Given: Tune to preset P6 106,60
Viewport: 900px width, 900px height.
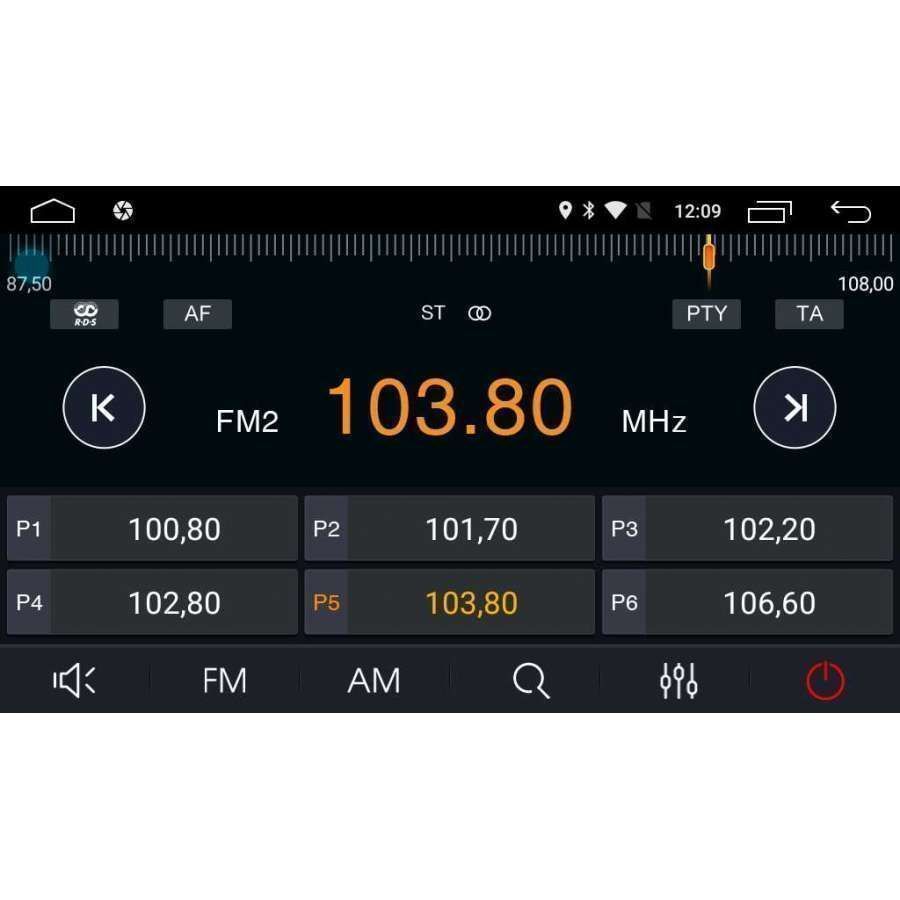Looking at the screenshot, I should (x=747, y=603).
